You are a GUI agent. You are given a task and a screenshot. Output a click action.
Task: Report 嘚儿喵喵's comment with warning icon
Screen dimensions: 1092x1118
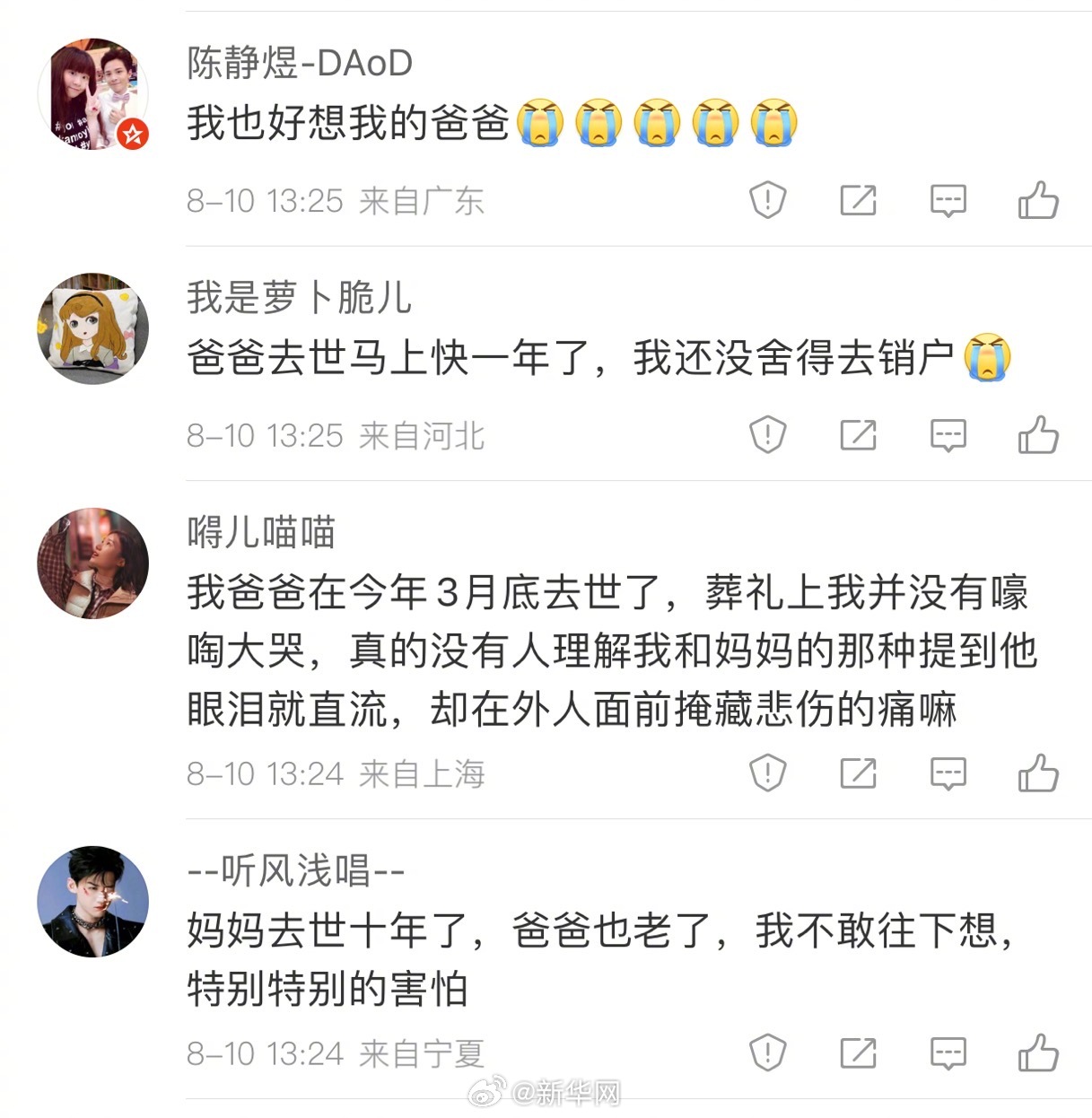(x=767, y=772)
